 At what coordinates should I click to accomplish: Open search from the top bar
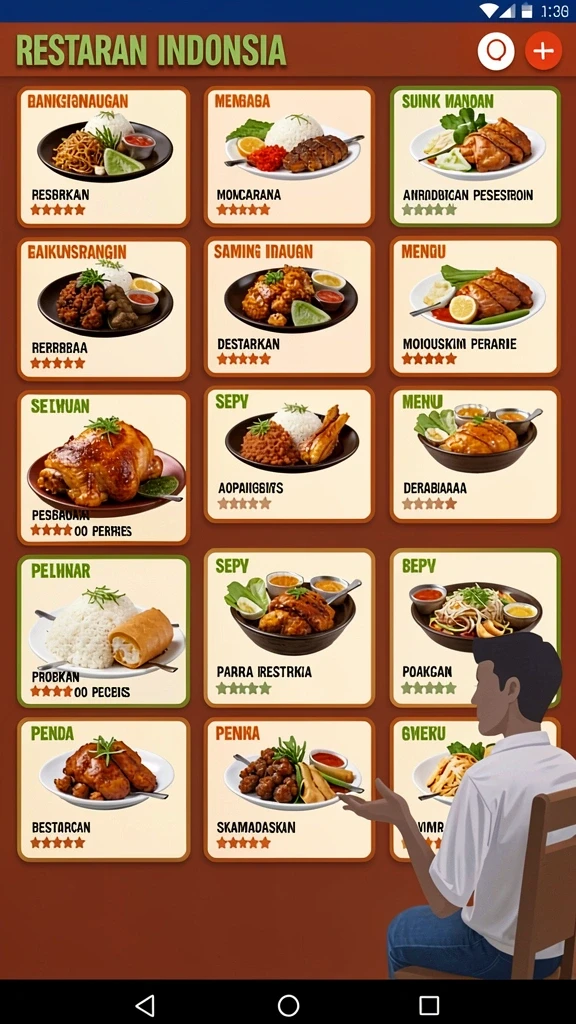(496, 51)
